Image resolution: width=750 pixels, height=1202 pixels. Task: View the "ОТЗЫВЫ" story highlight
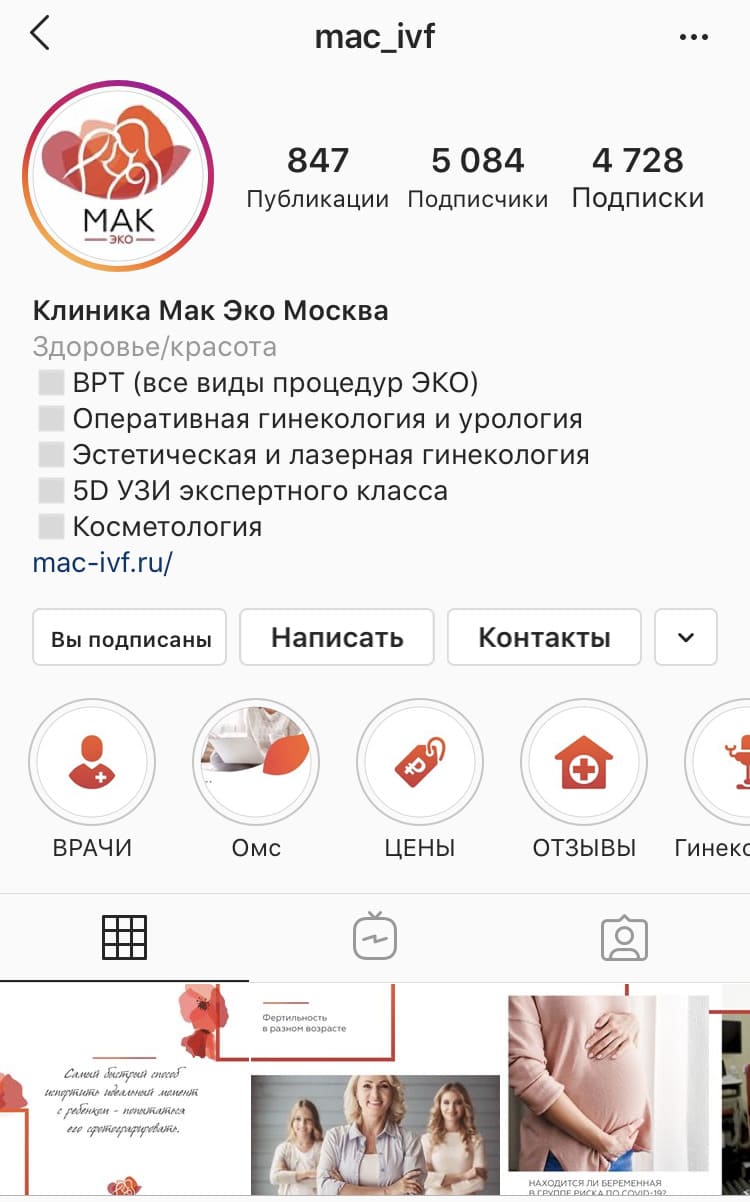[584, 762]
